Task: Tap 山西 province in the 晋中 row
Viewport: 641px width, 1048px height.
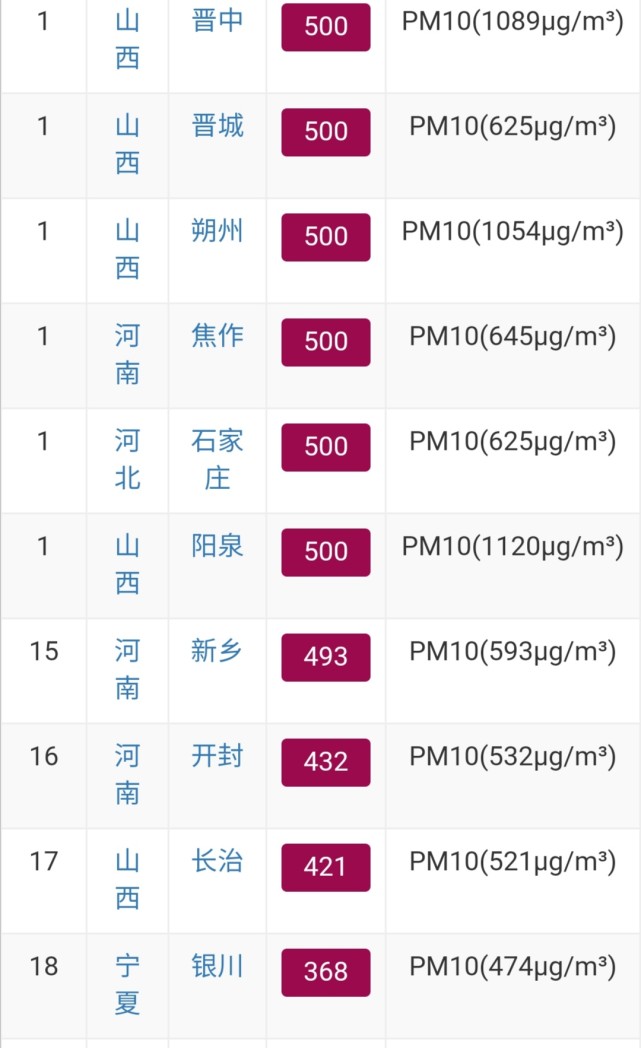Action: [x=127, y=39]
